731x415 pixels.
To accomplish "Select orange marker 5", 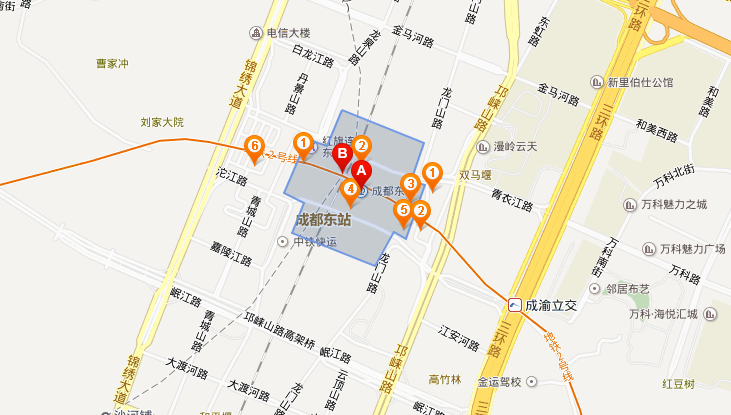I will [403, 211].
